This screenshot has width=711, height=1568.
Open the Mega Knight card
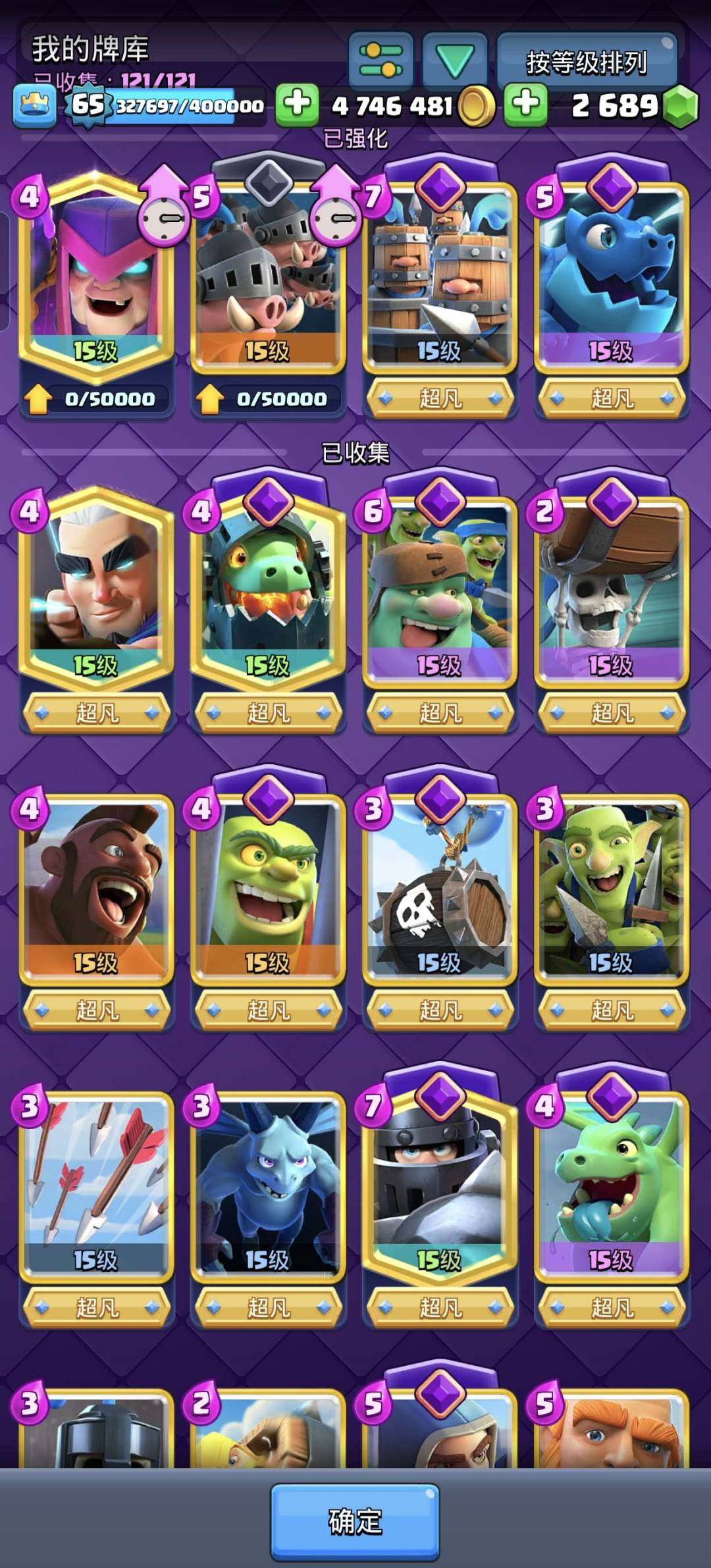[440, 1185]
